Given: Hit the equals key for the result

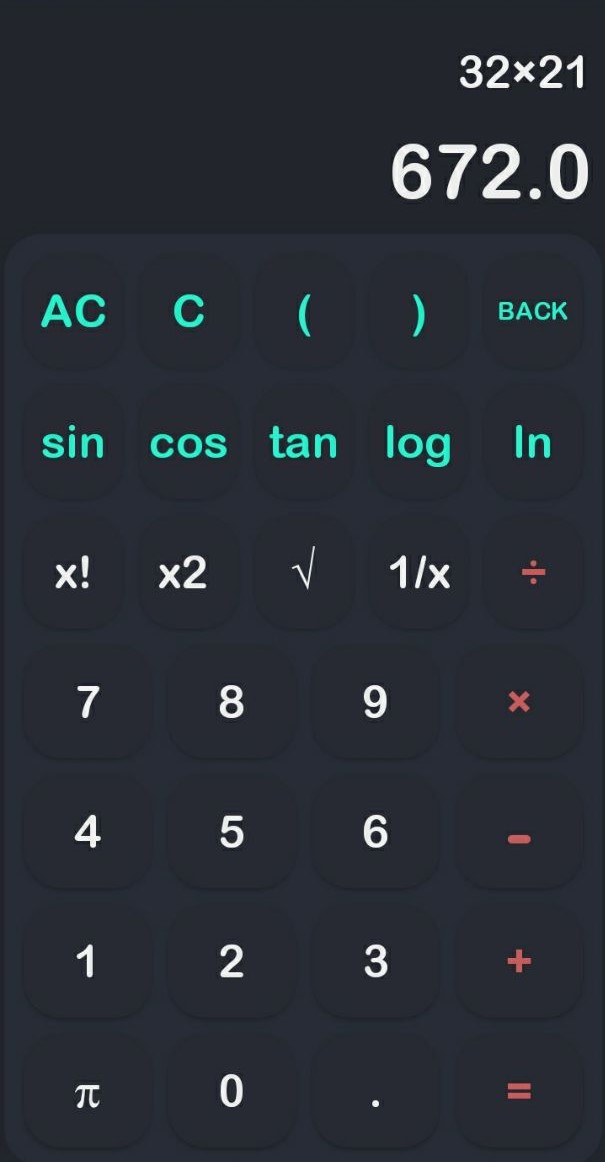Looking at the screenshot, I should coord(519,1092).
